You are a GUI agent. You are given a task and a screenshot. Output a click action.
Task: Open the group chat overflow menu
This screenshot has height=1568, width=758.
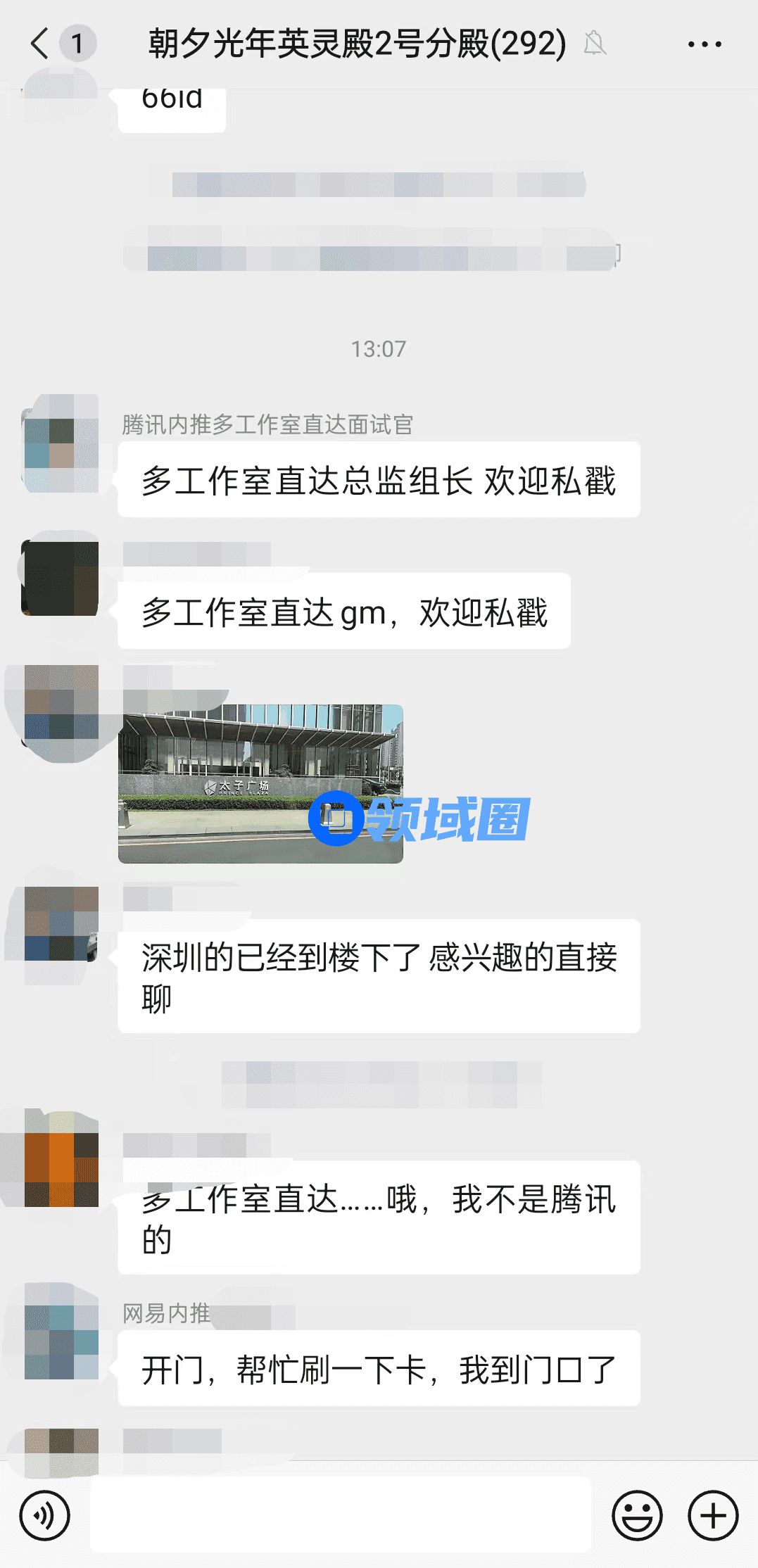pyautogui.click(x=704, y=44)
